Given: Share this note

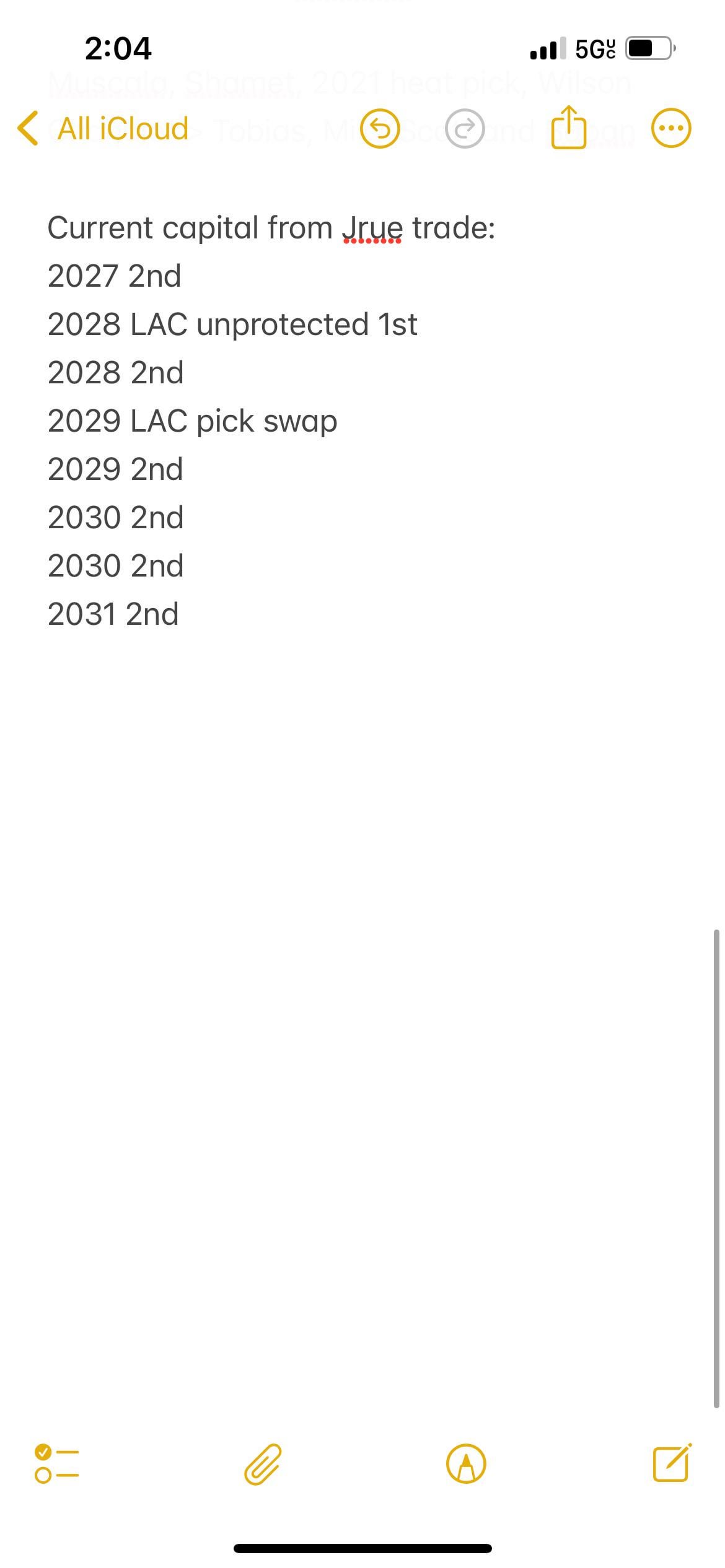Looking at the screenshot, I should [x=568, y=128].
